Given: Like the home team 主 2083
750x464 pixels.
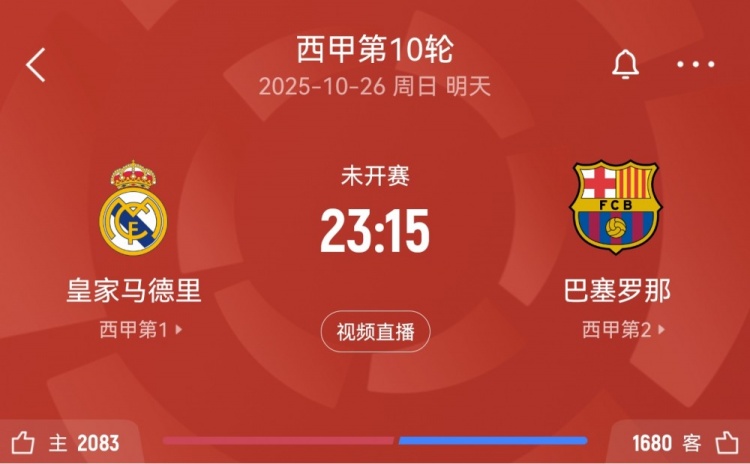Looking at the screenshot, I should click(x=24, y=443).
